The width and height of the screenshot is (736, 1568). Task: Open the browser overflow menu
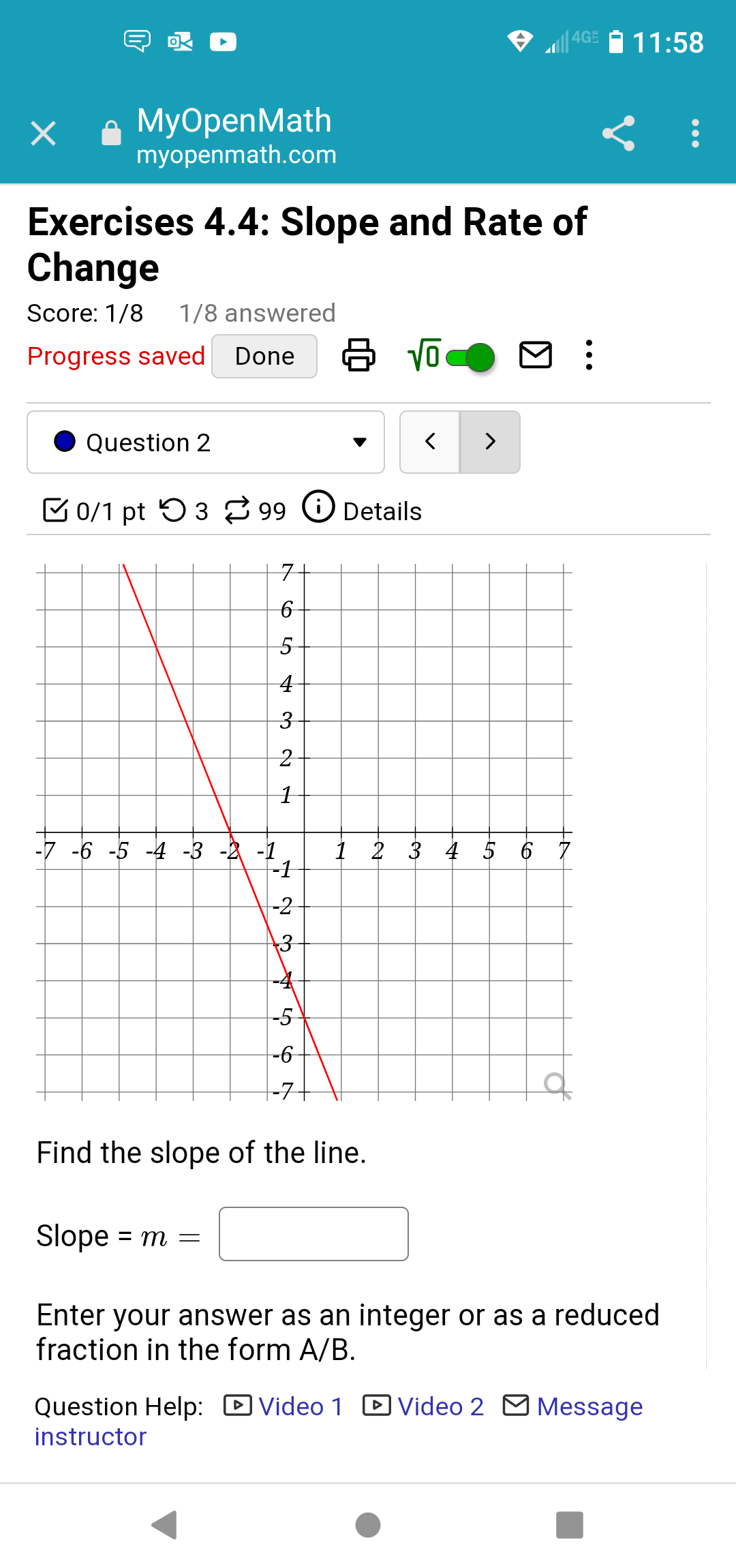695,133
